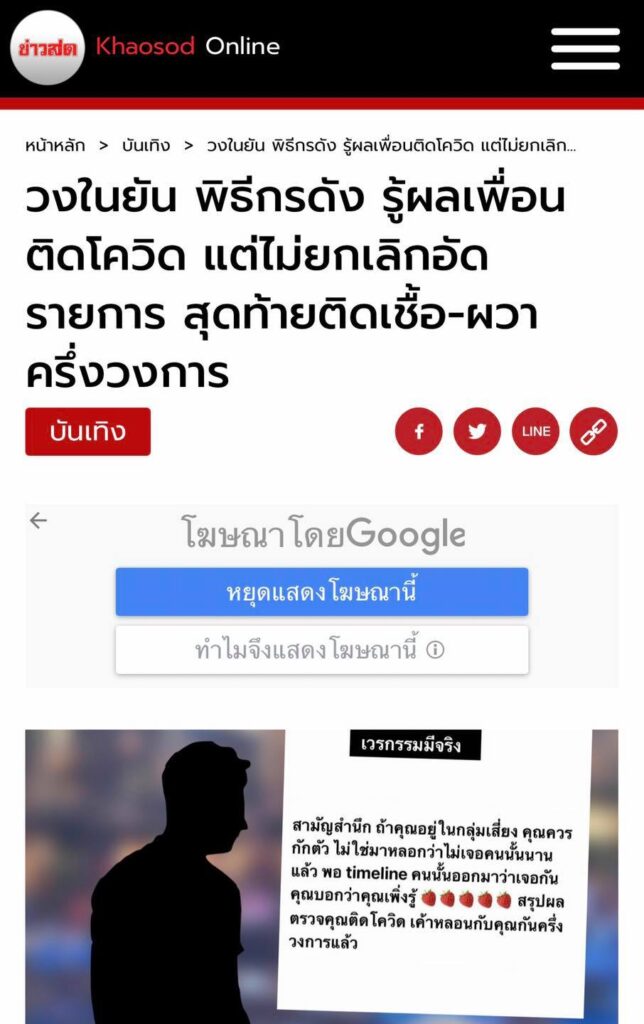The width and height of the screenshot is (644, 1024).
Task: Tap the red บันเทิง category button
Action: [88, 432]
